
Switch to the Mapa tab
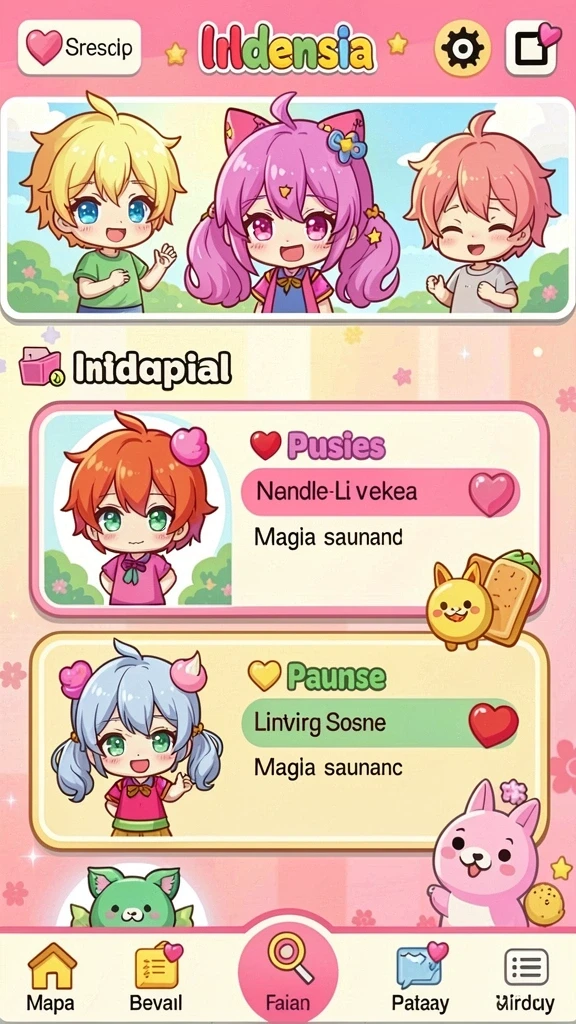click(x=50, y=978)
